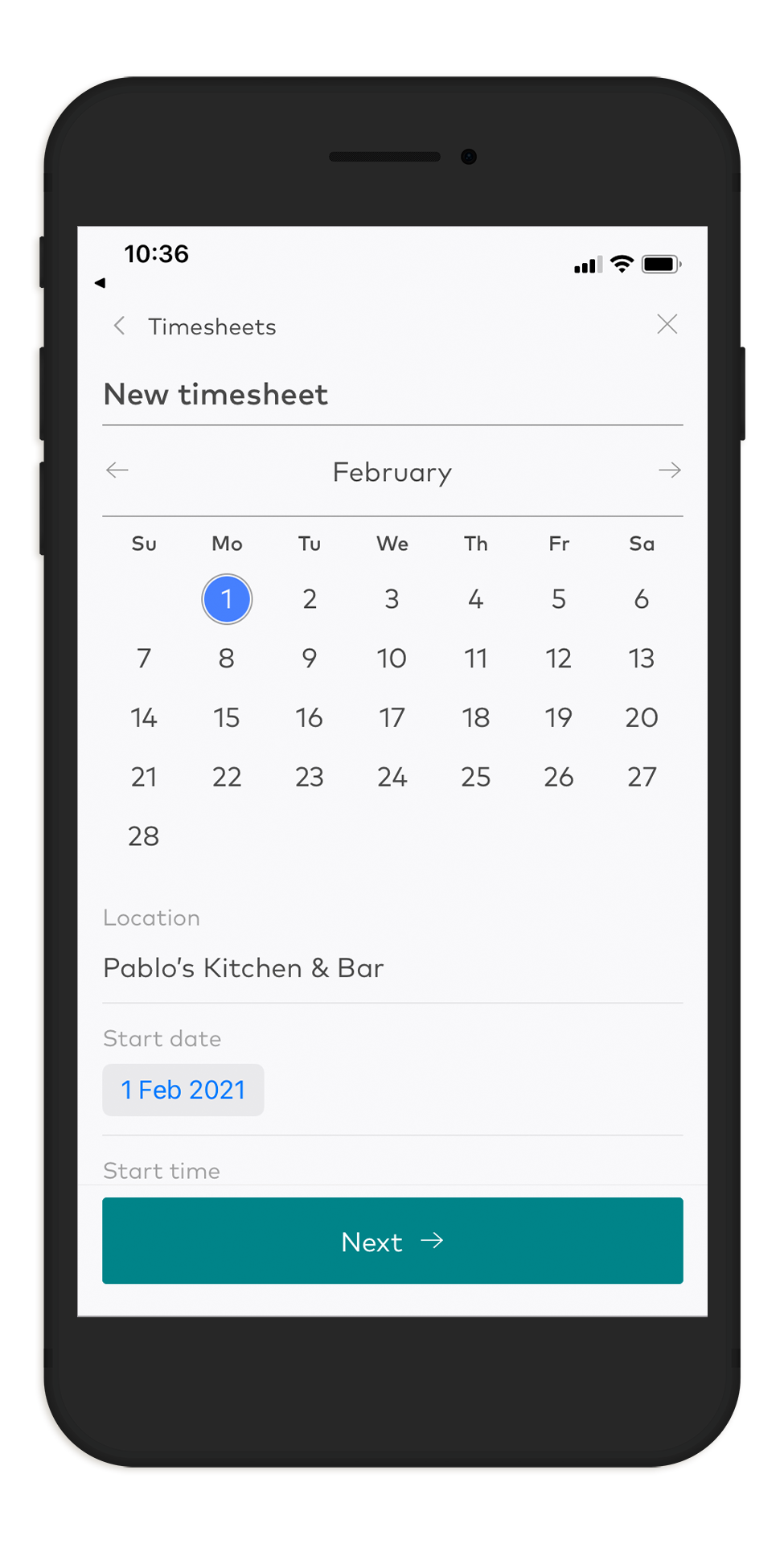
Task: Change the location Pablo's Kitchen & Bar
Action: [x=392, y=968]
